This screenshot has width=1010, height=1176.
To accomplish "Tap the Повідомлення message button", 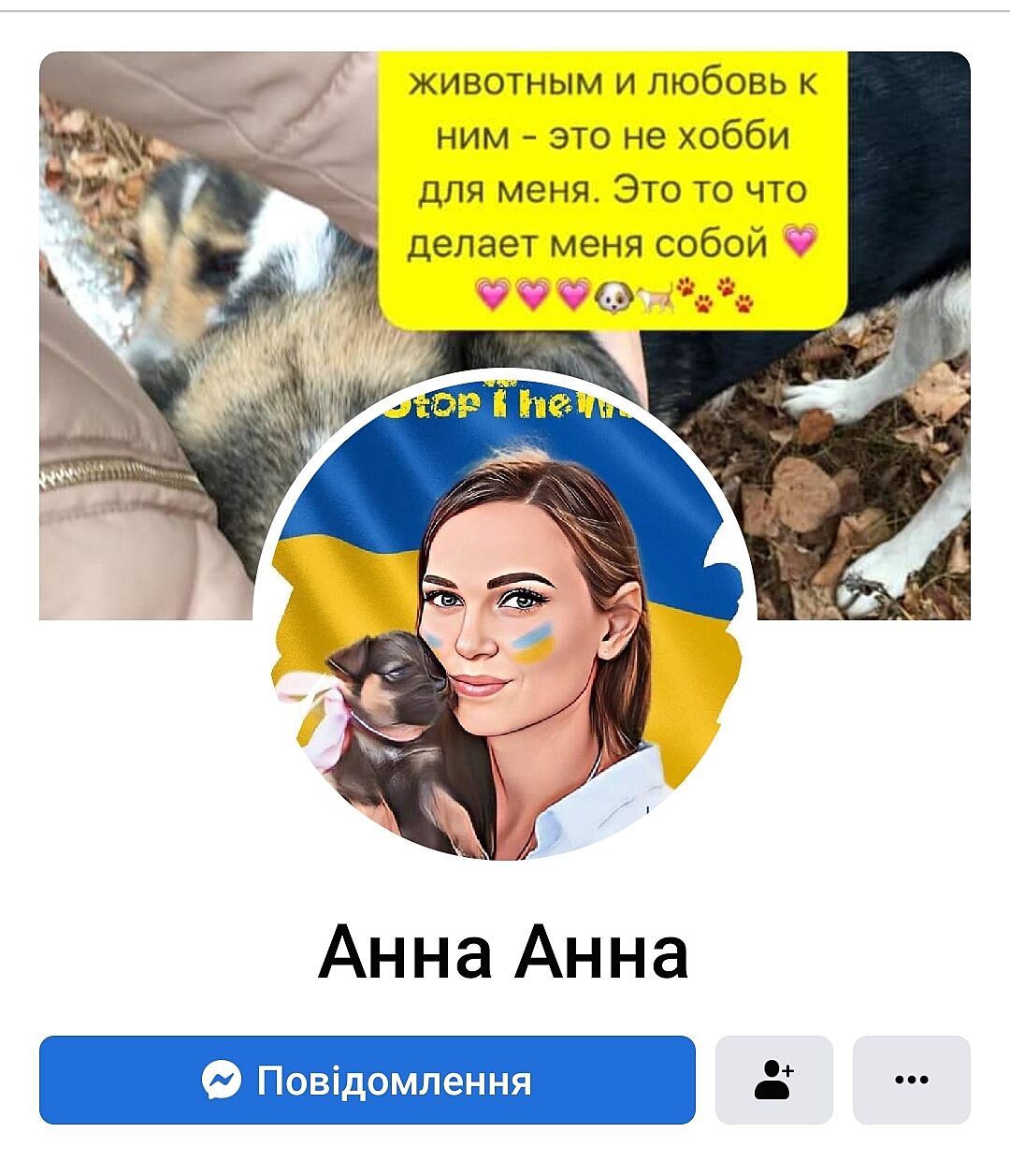I will tap(367, 1080).
